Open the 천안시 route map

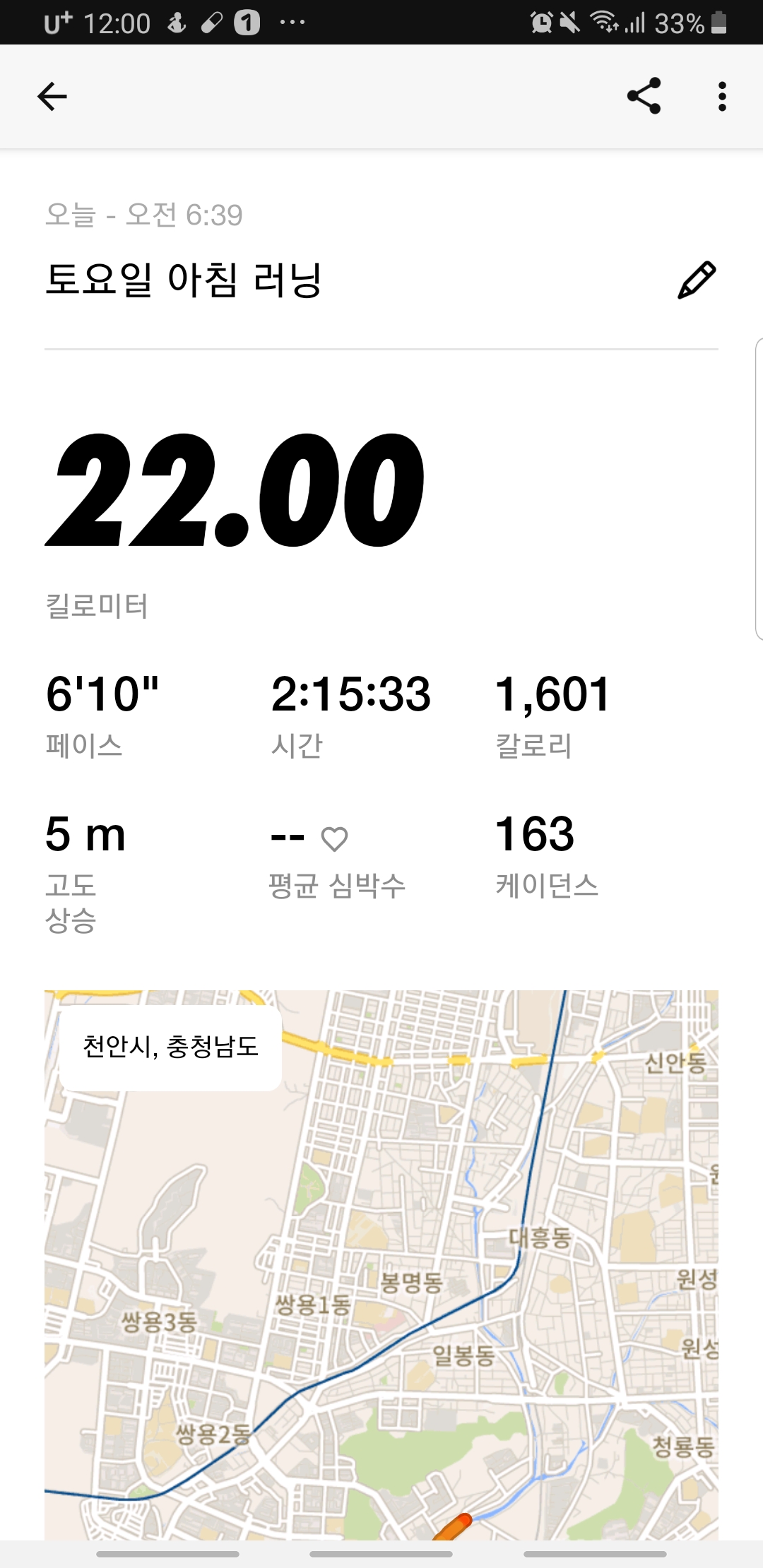click(381, 1265)
